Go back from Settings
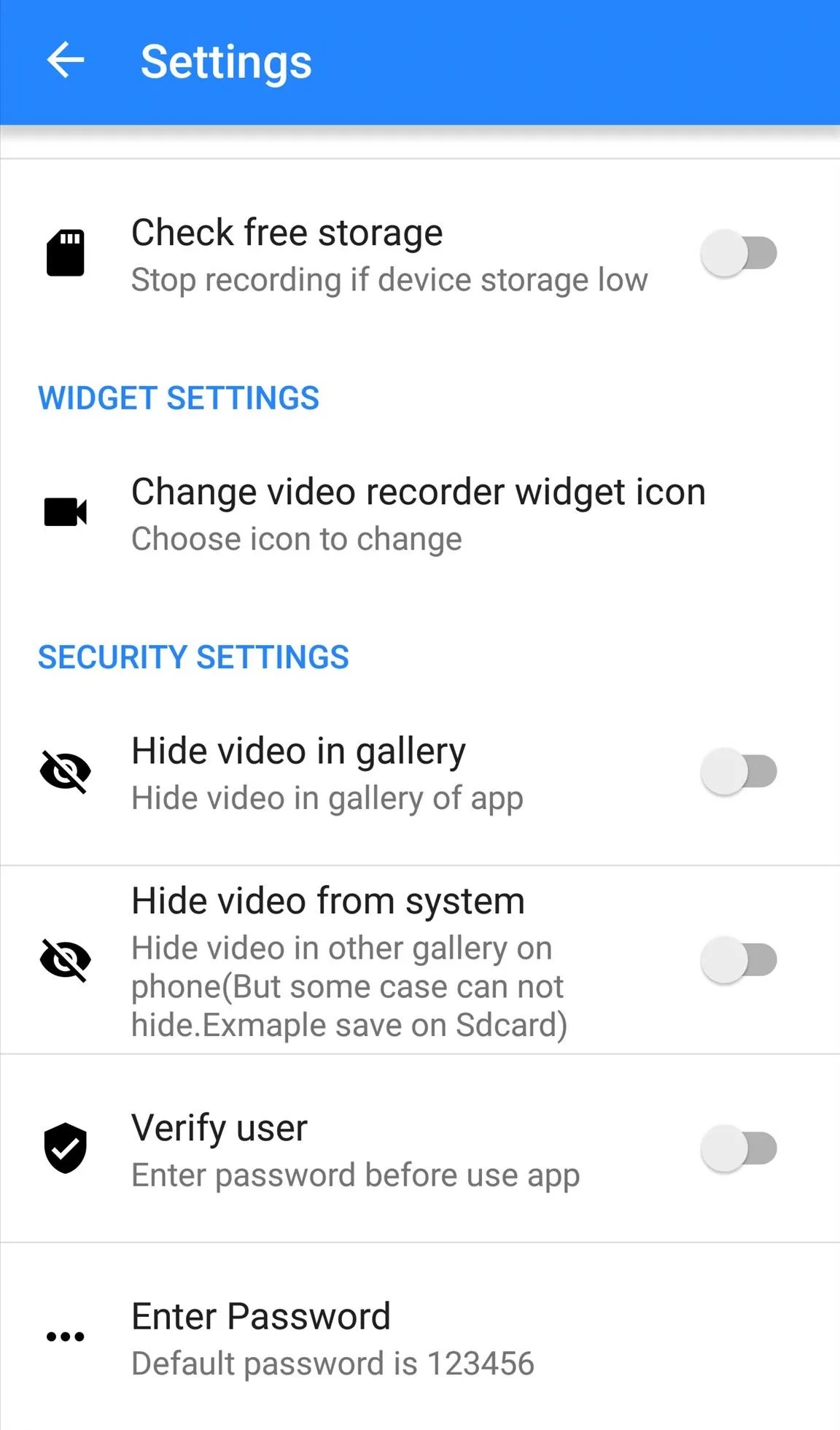This screenshot has width=840, height=1430. point(66,61)
